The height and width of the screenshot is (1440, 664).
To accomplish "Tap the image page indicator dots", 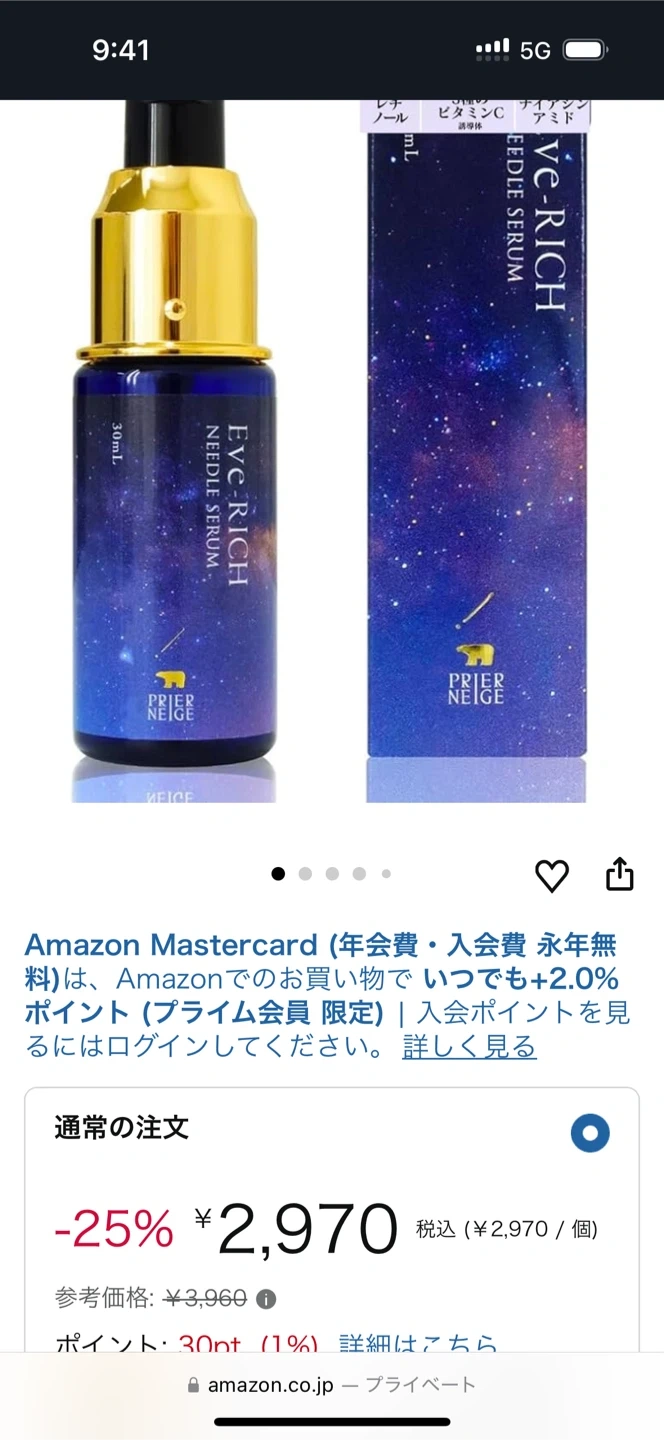I will click(331, 874).
